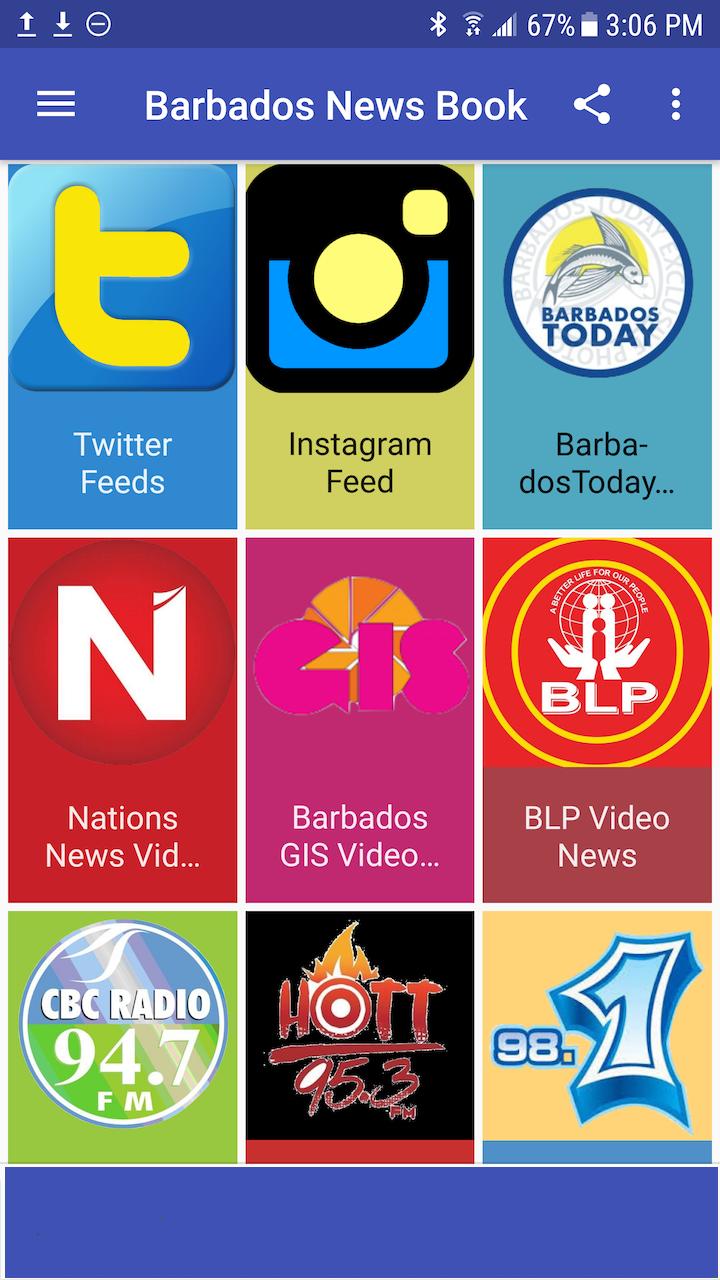This screenshot has width=720, height=1280.
Task: Open the HOTT 95.3 FM tile
Action: 360,1036
